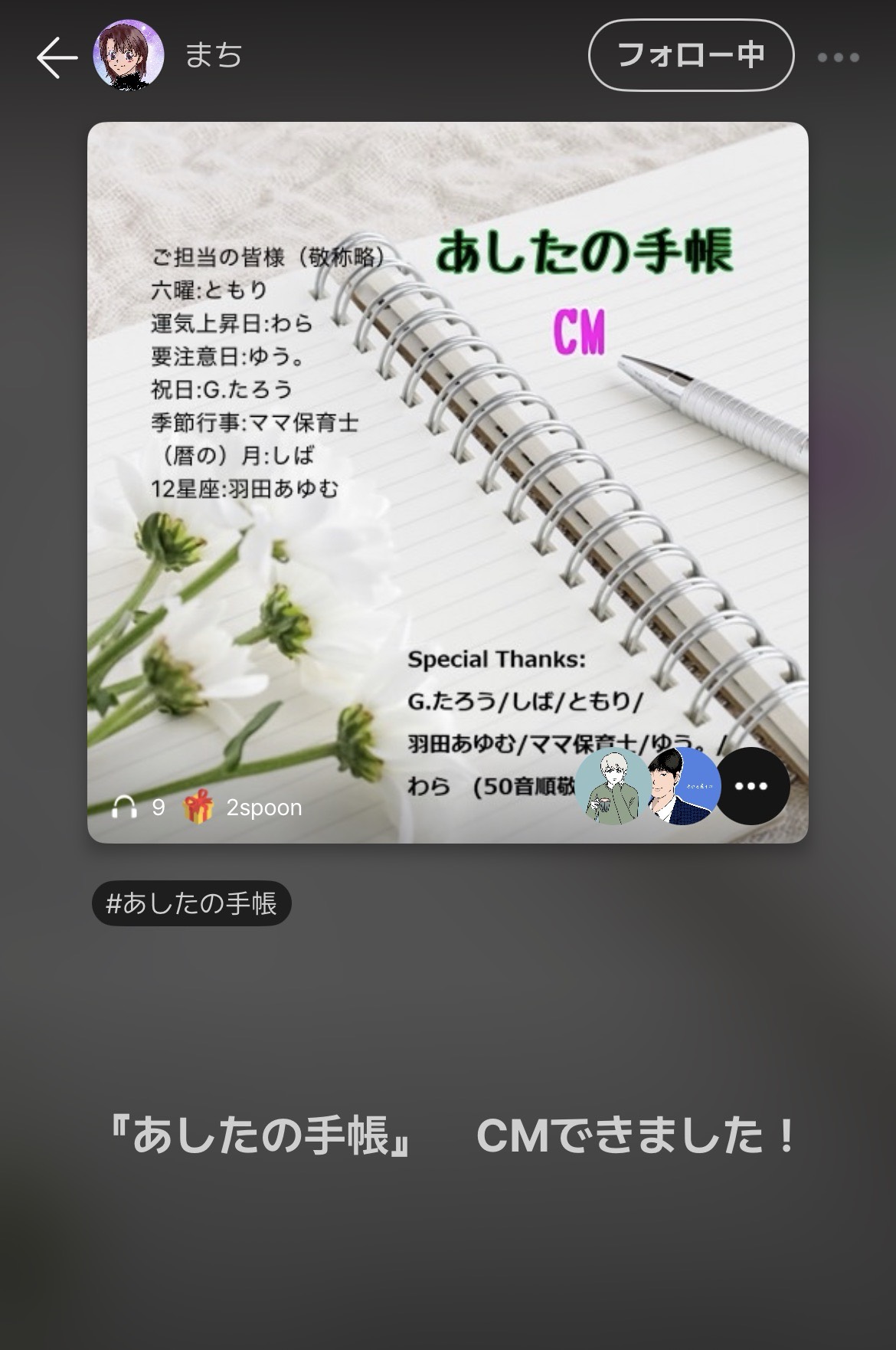The height and width of the screenshot is (1350, 896).
Task: Go back with the arrow icon
Action: (x=57, y=58)
